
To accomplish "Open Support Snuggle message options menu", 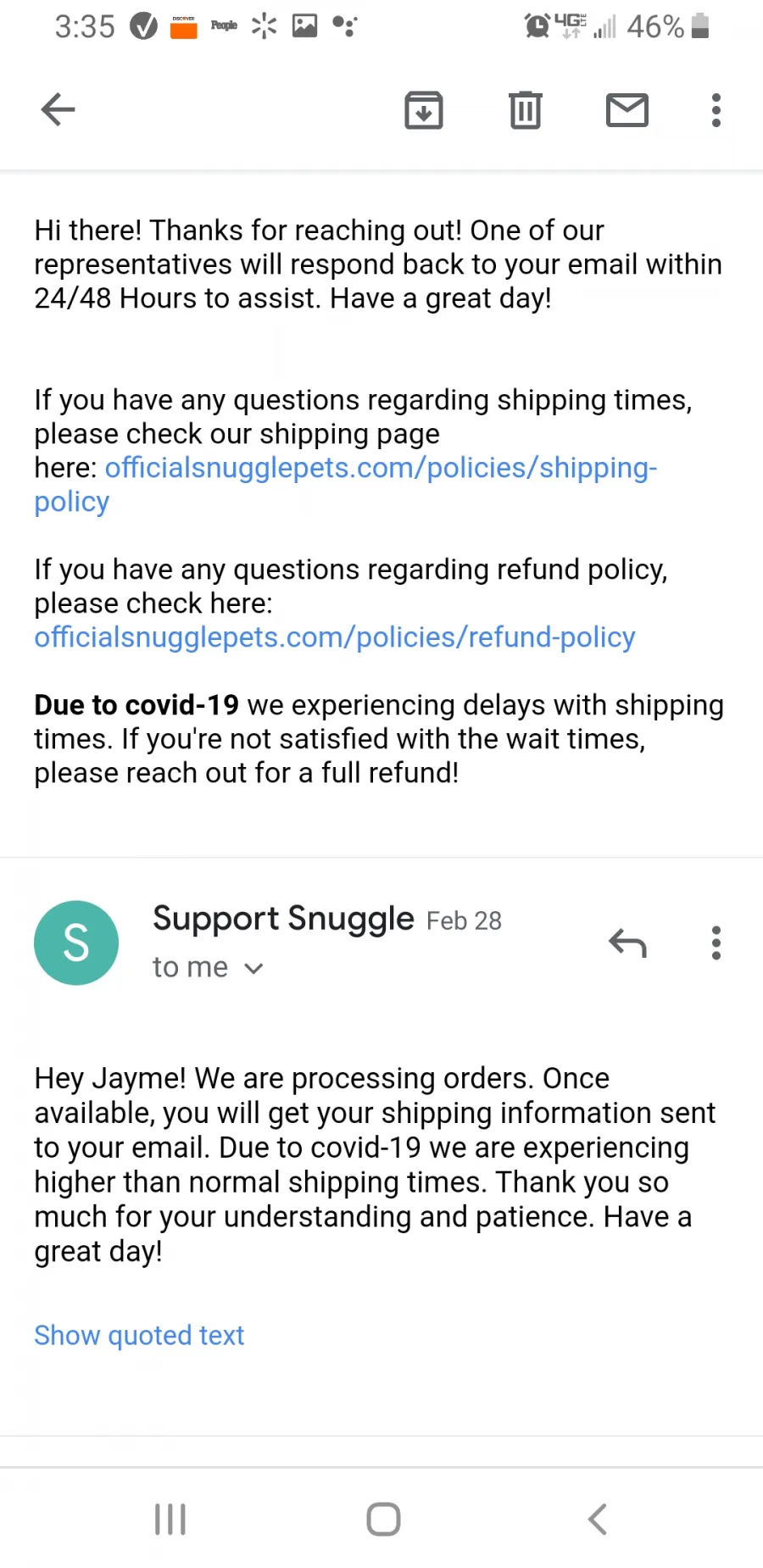I will (716, 942).
